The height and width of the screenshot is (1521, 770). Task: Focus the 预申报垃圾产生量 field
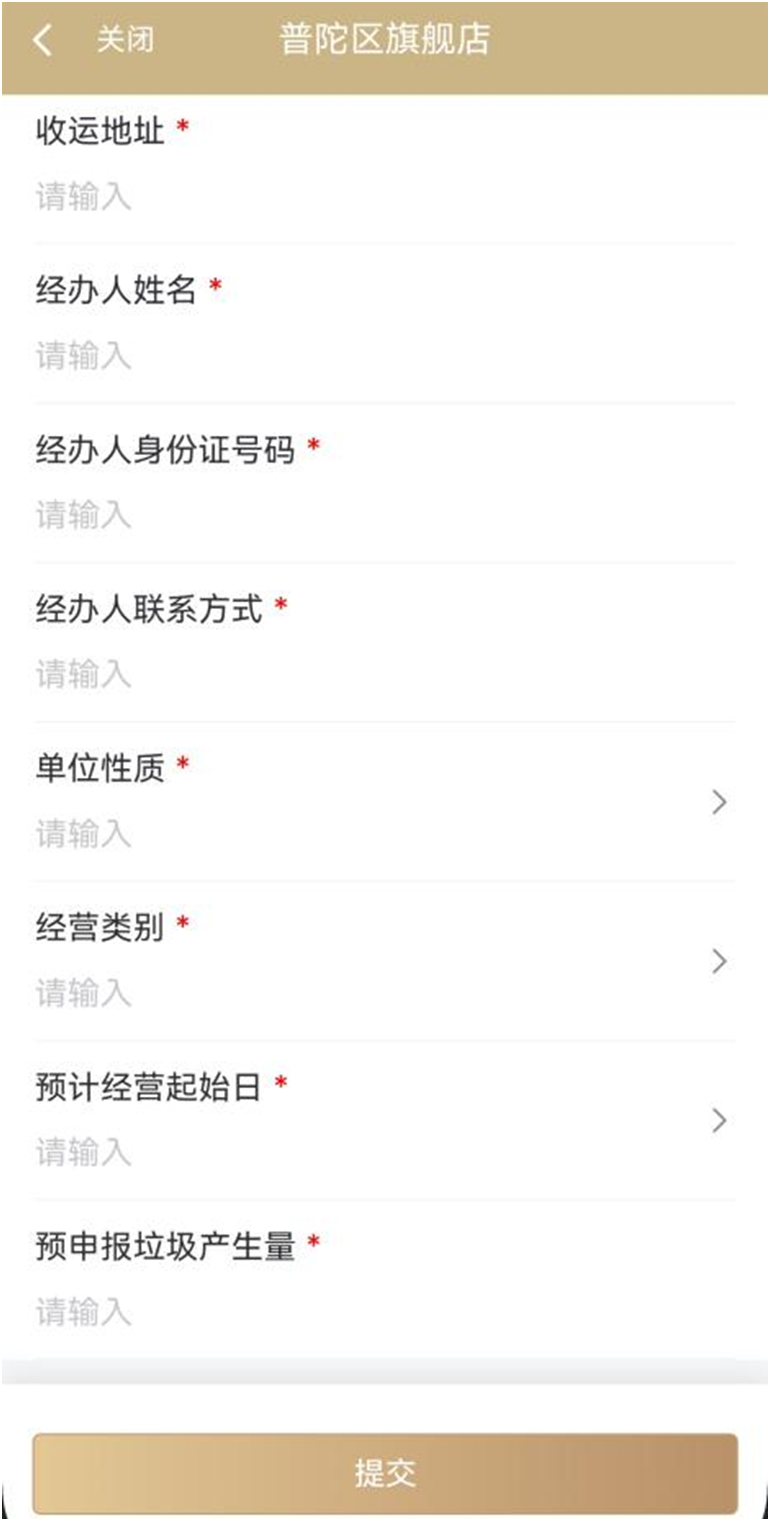click(x=384, y=1311)
